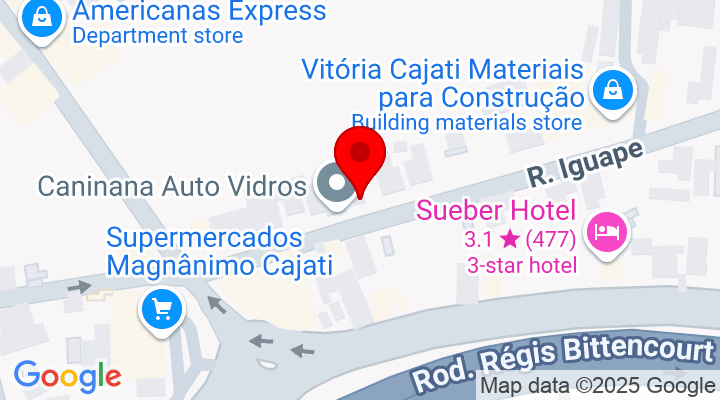Select the Vitória Cajati Materiais para Construção pin
This screenshot has width=720, height=400.
coord(609,91)
